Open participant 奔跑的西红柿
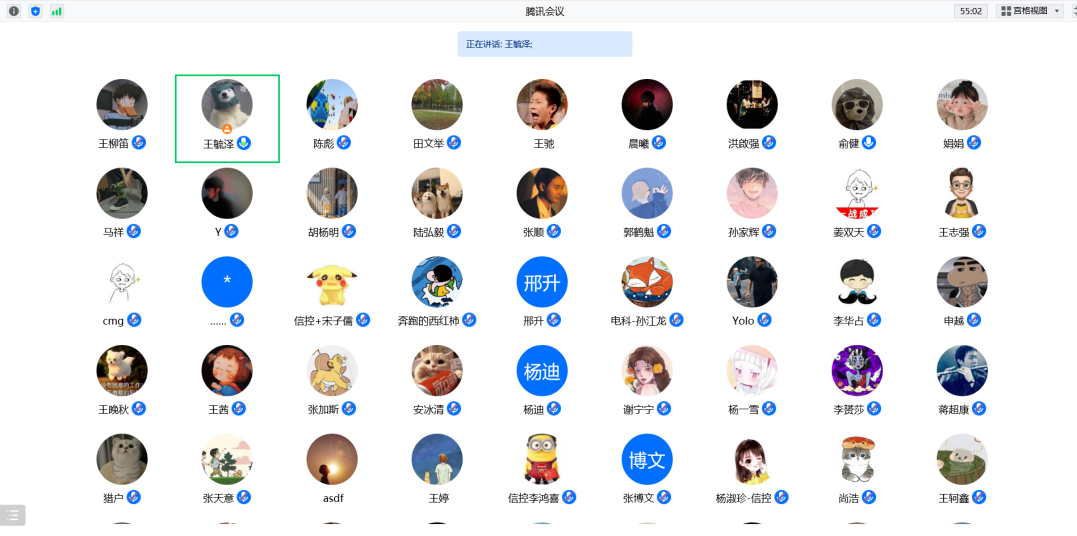 click(437, 282)
